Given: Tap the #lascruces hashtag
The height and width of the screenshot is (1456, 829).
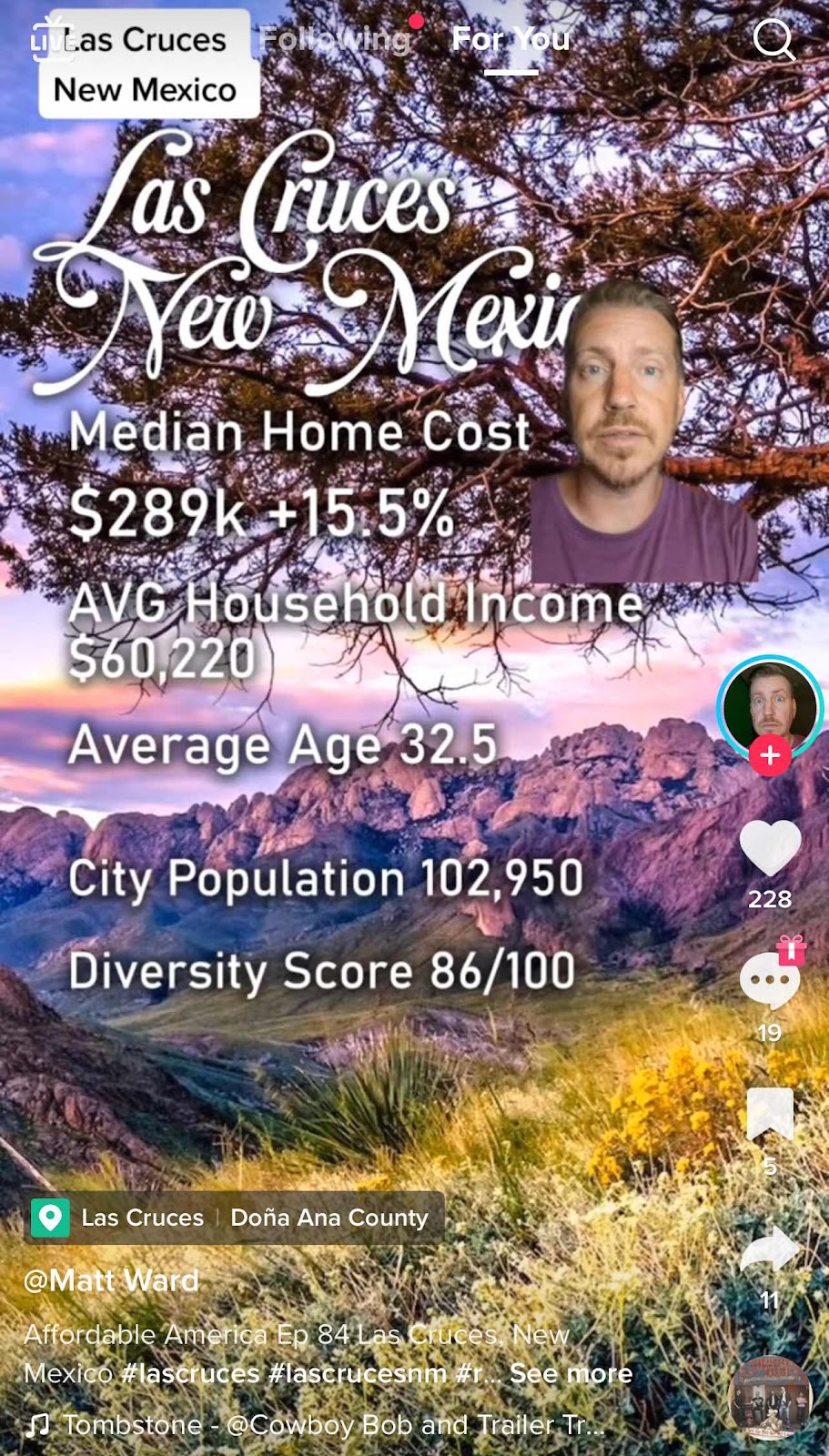Looking at the screenshot, I should coord(190,1373).
